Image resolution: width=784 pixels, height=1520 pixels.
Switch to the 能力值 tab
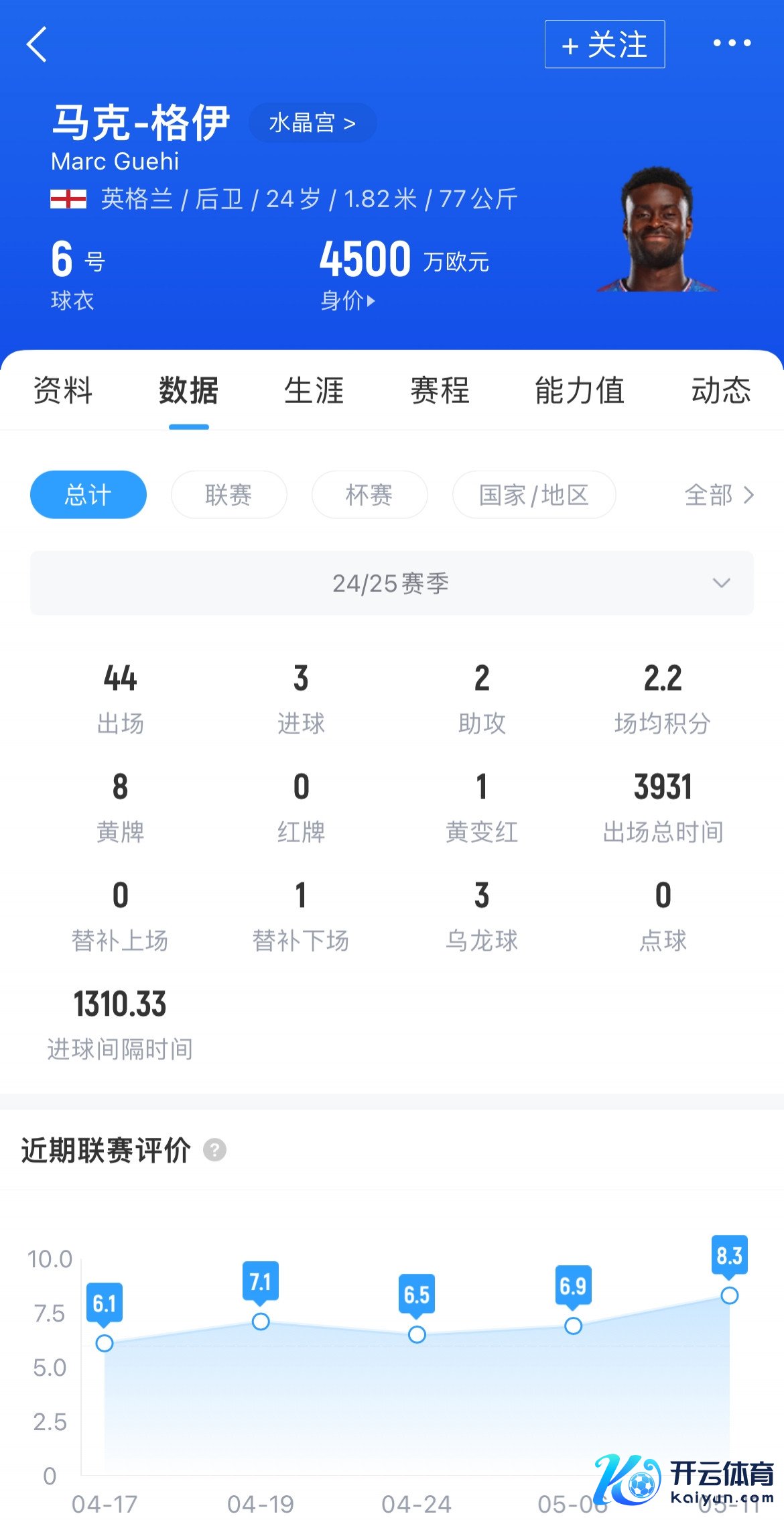pyautogui.click(x=580, y=390)
